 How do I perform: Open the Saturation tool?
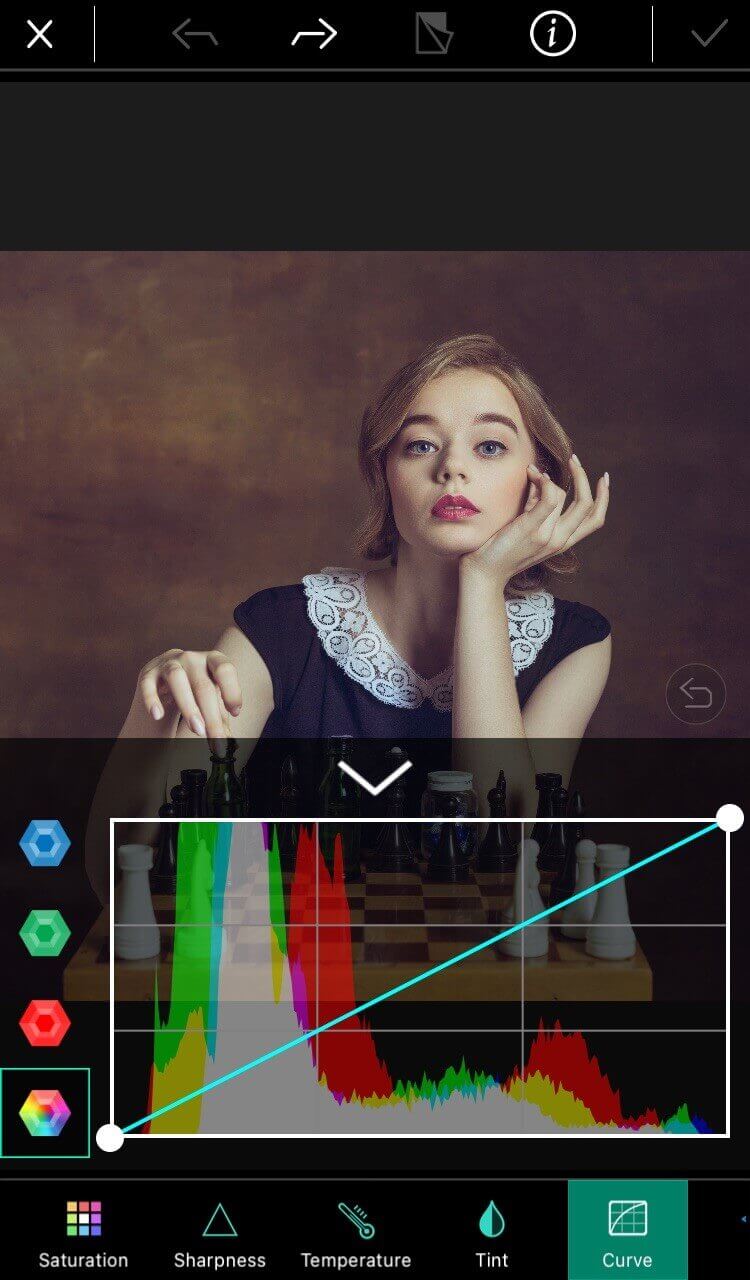click(83, 1235)
